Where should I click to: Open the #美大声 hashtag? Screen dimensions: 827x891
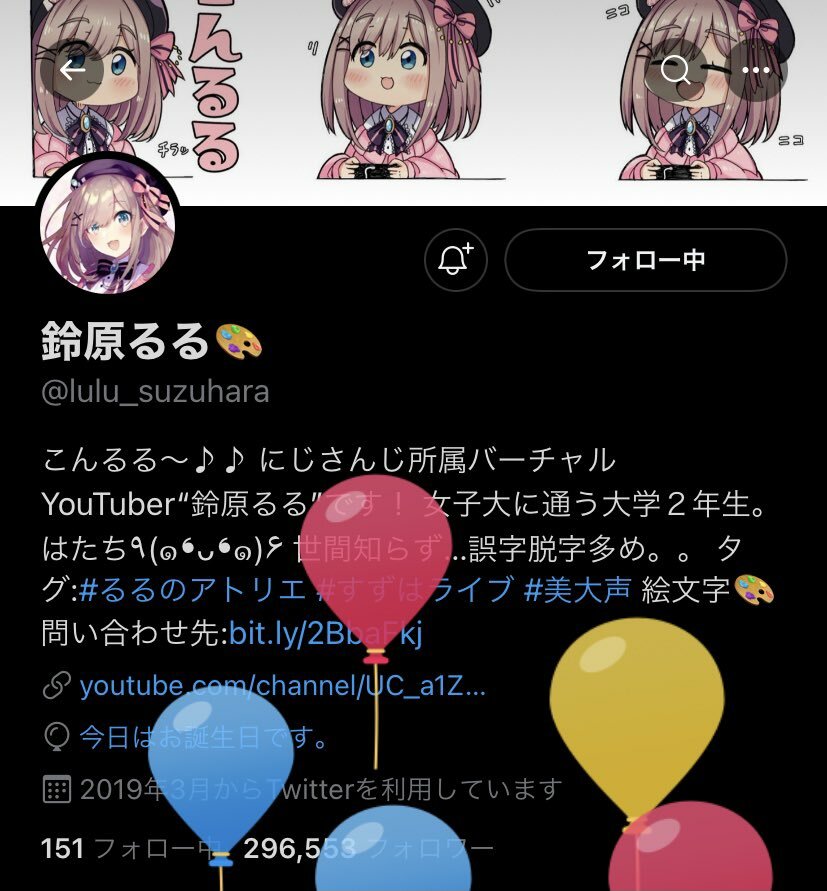(x=577, y=589)
